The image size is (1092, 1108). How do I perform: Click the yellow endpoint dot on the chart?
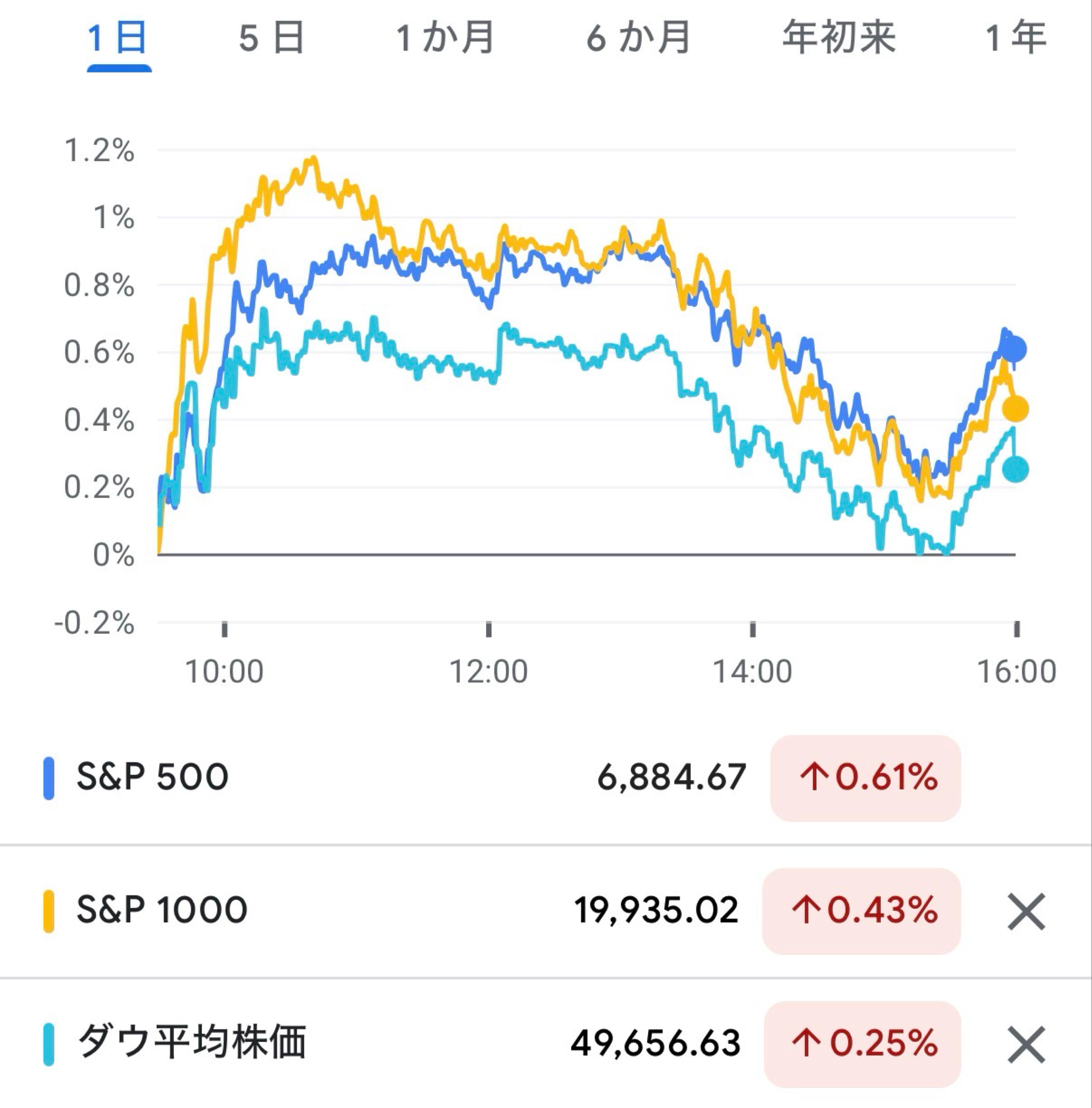[x=1016, y=409]
